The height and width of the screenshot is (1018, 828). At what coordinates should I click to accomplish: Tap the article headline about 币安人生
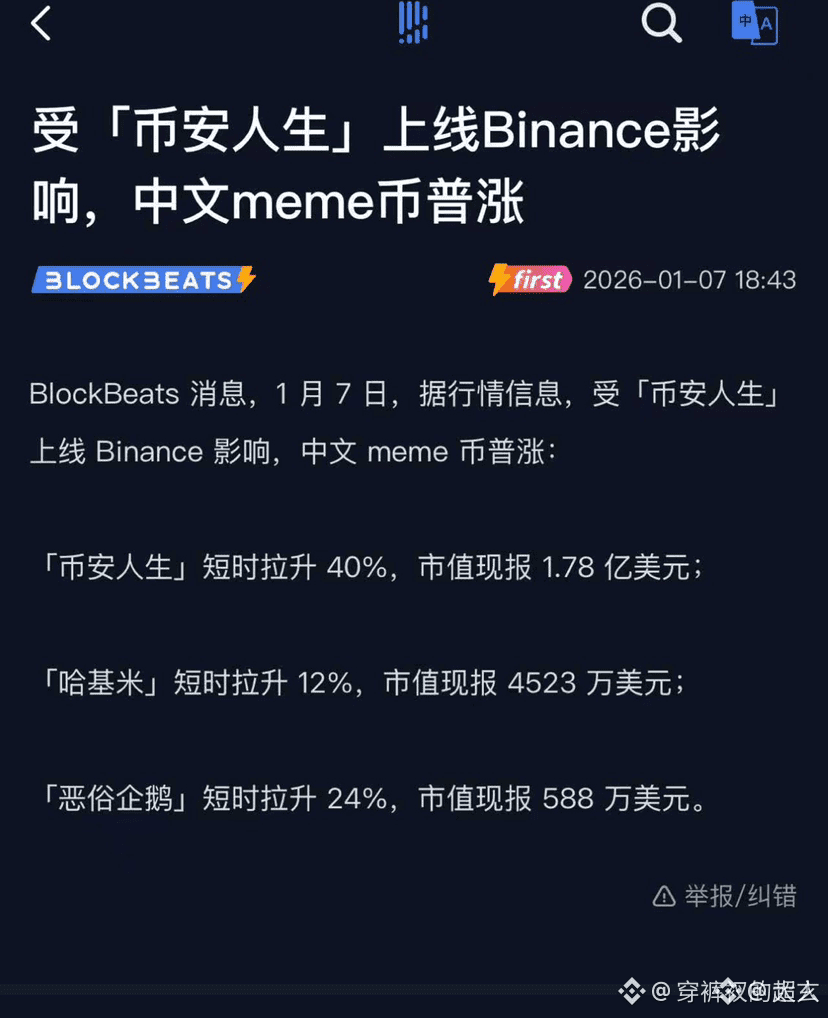pos(373,165)
